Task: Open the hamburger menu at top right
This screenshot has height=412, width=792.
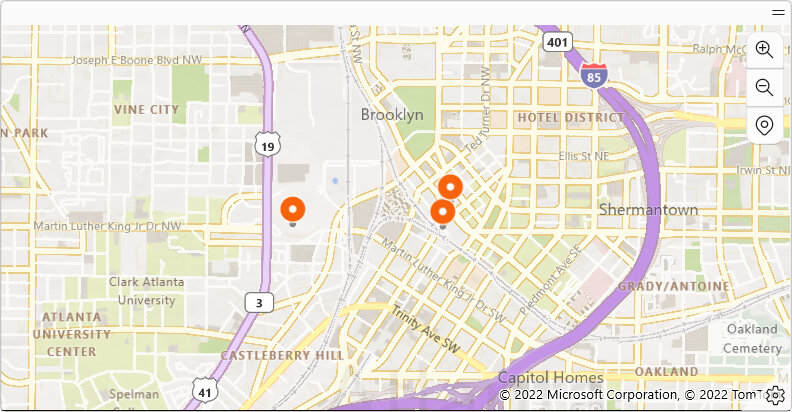Action: tap(778, 11)
